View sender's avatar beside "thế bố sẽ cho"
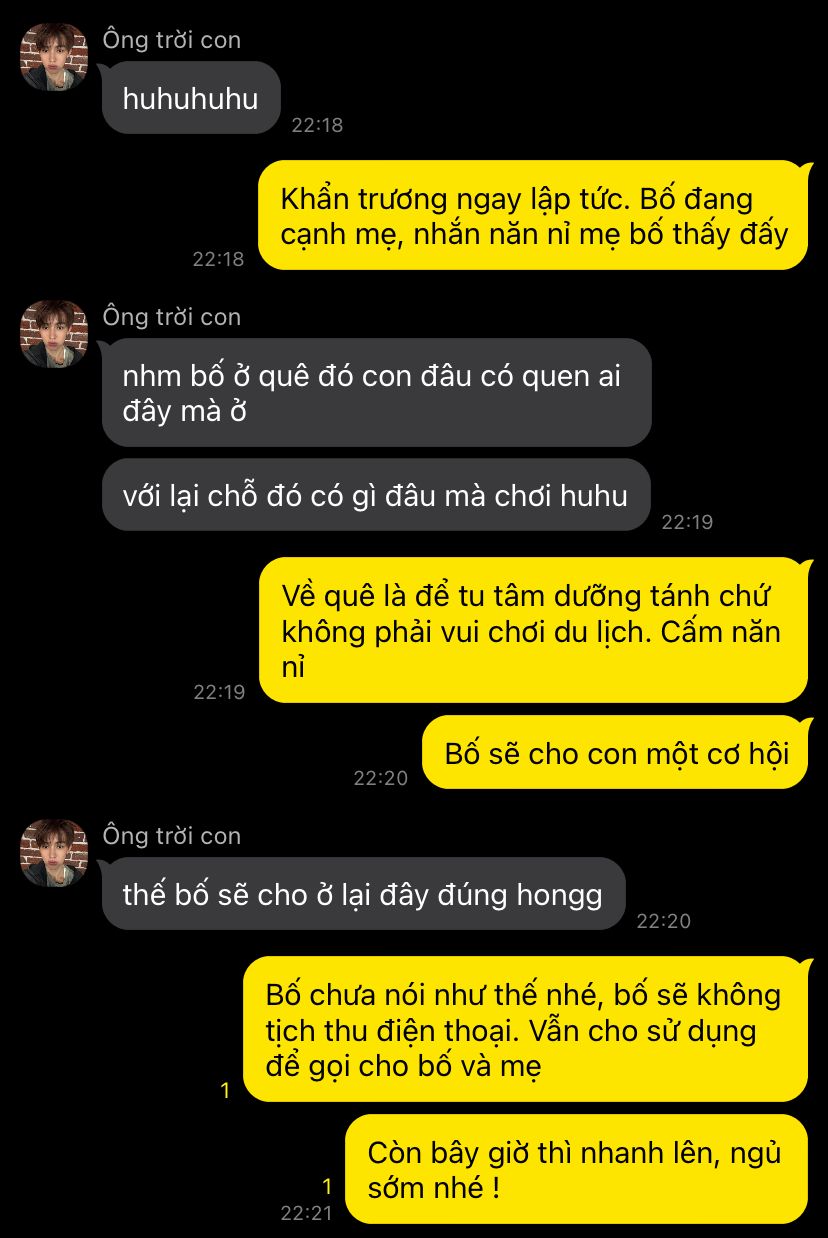Screen dimensions: 828x1238 [x=54, y=852]
